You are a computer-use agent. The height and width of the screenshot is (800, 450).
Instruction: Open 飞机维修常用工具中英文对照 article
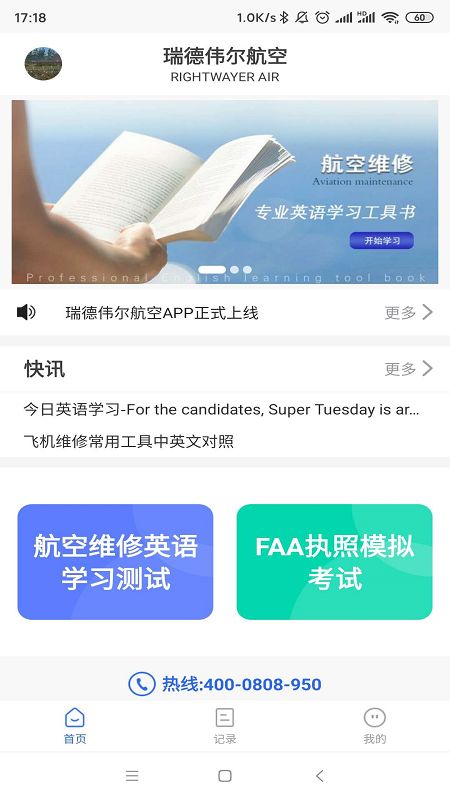click(129, 441)
